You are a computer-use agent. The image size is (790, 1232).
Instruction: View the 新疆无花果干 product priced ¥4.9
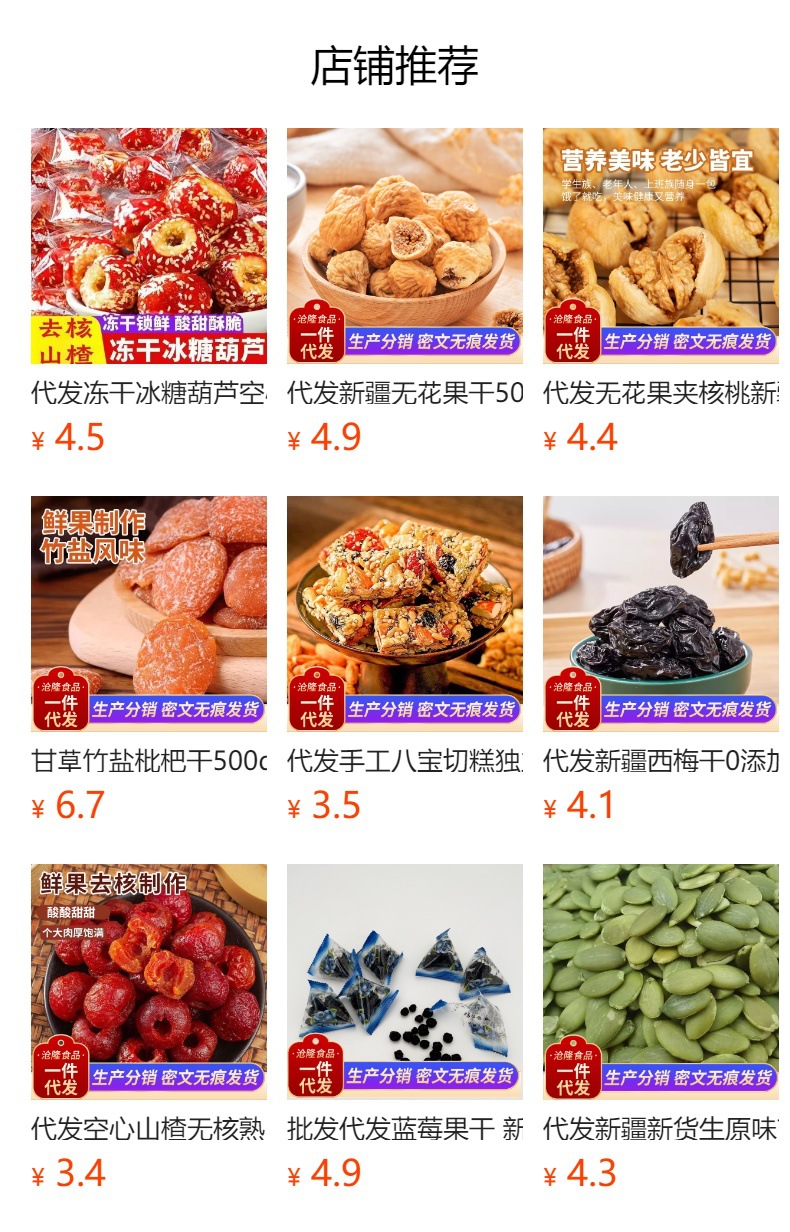pyautogui.click(x=405, y=246)
